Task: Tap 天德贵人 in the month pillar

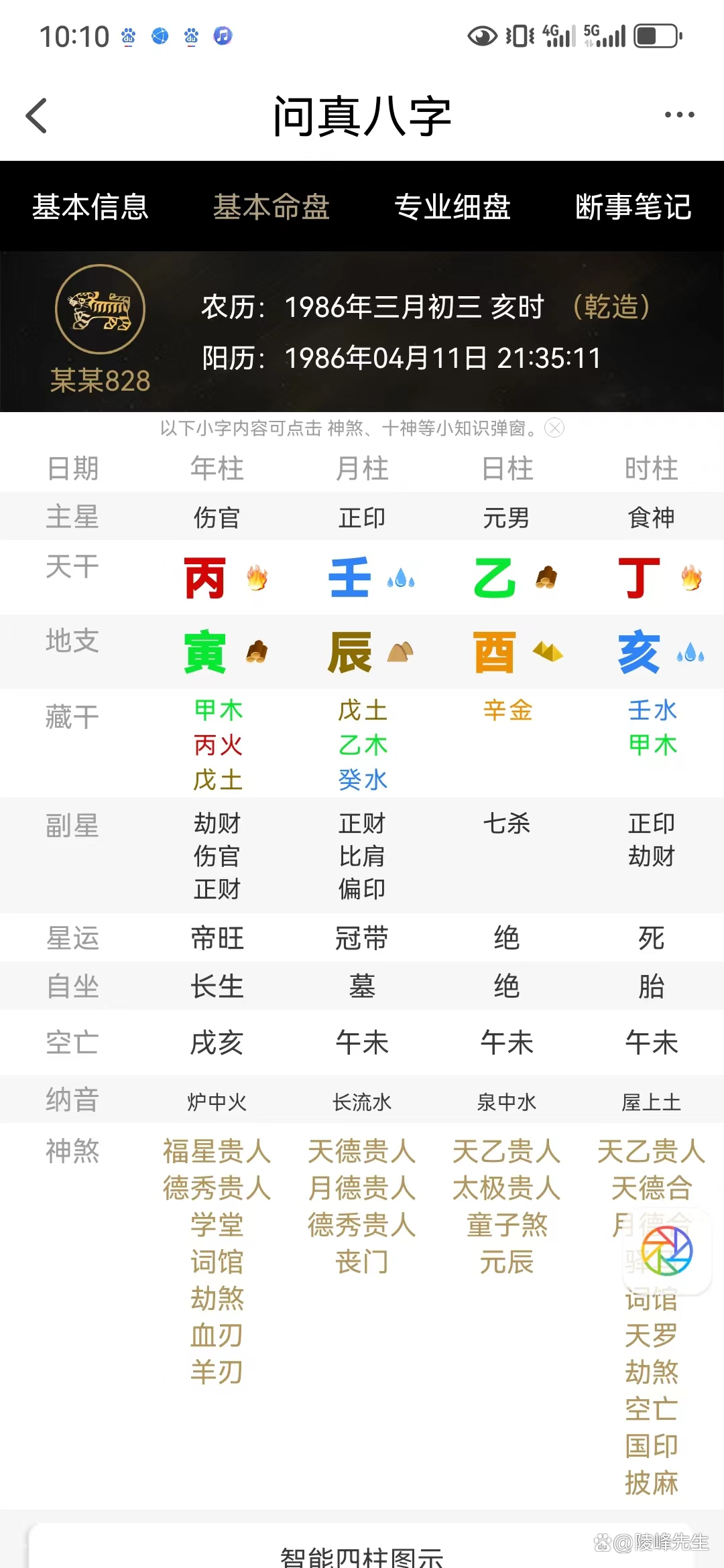Action: point(361,1151)
